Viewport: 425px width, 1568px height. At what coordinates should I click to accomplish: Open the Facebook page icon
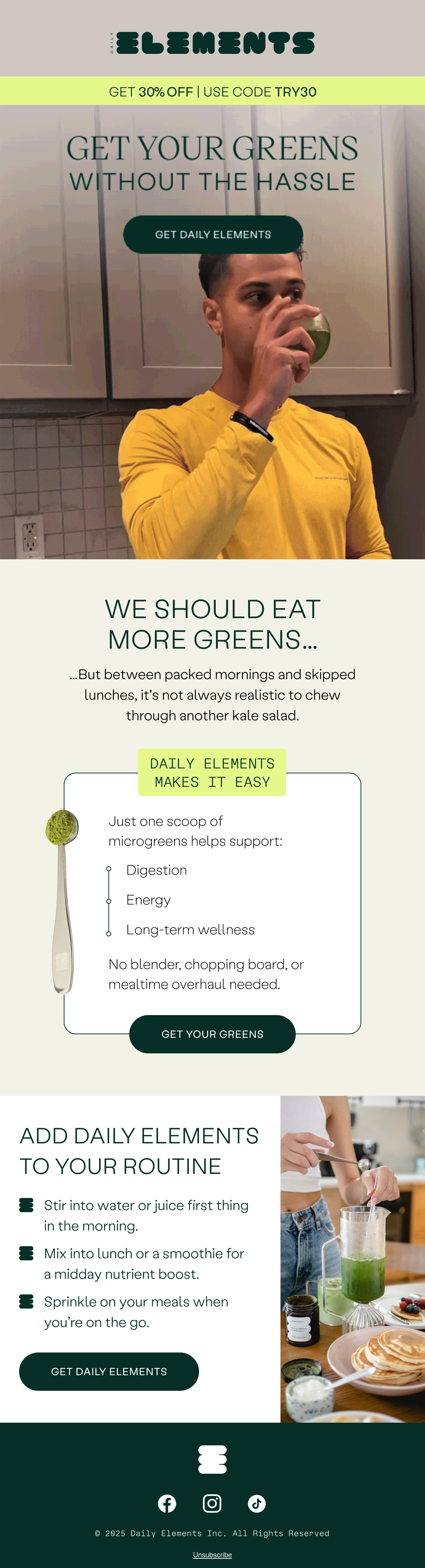tap(167, 1503)
